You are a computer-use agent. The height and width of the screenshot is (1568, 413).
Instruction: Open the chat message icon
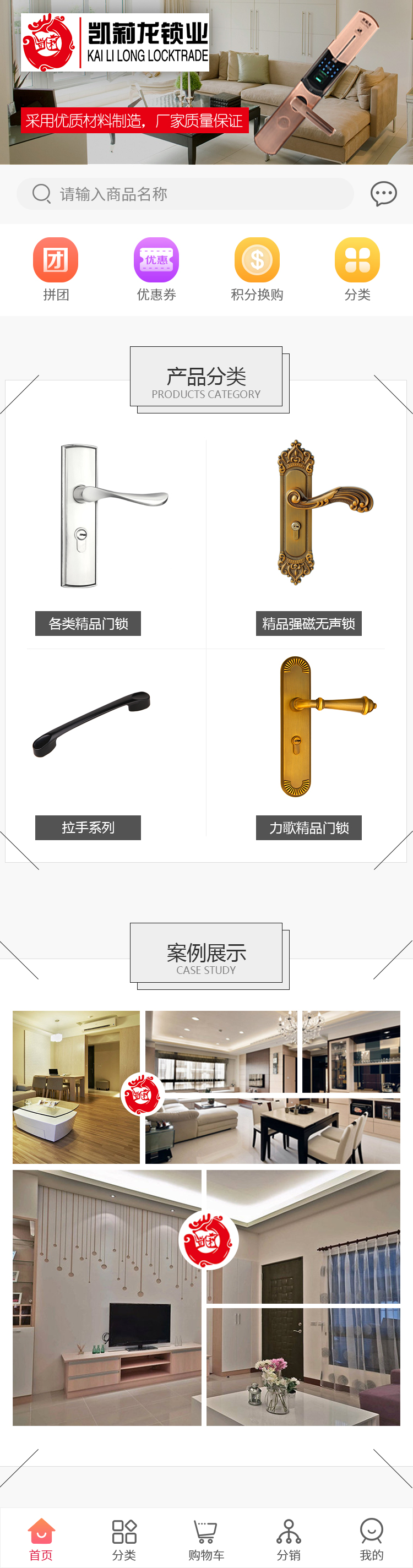(x=383, y=194)
